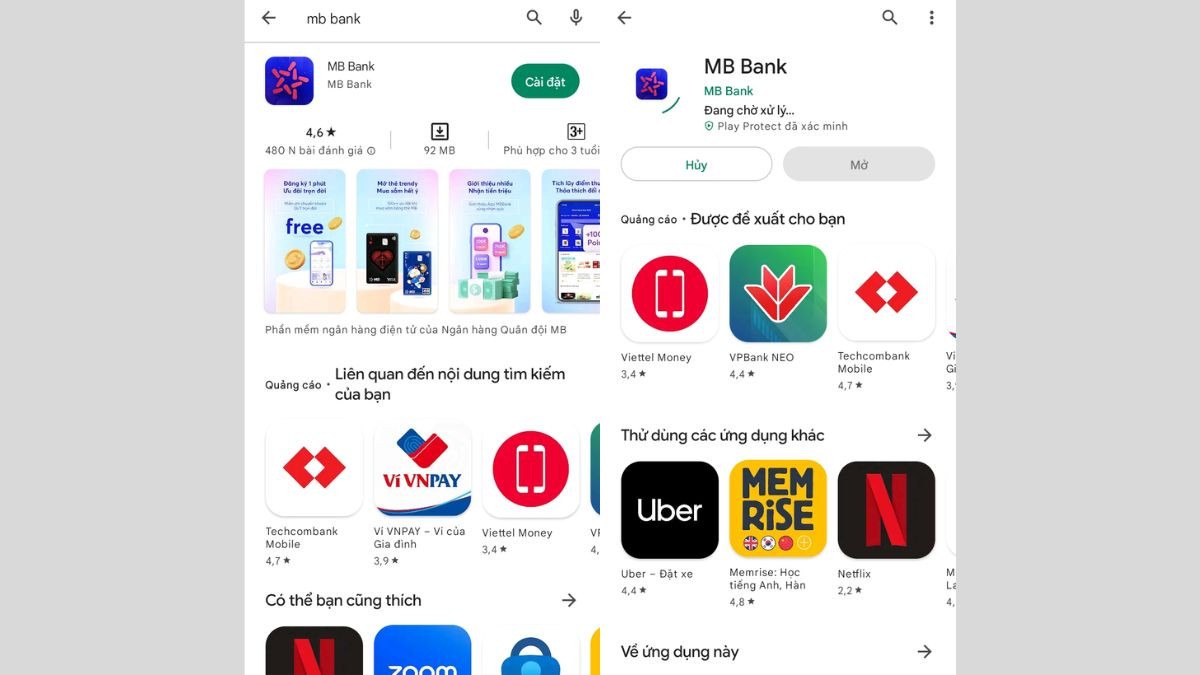
Task: Open the Memrise app listing
Action: [x=778, y=510]
